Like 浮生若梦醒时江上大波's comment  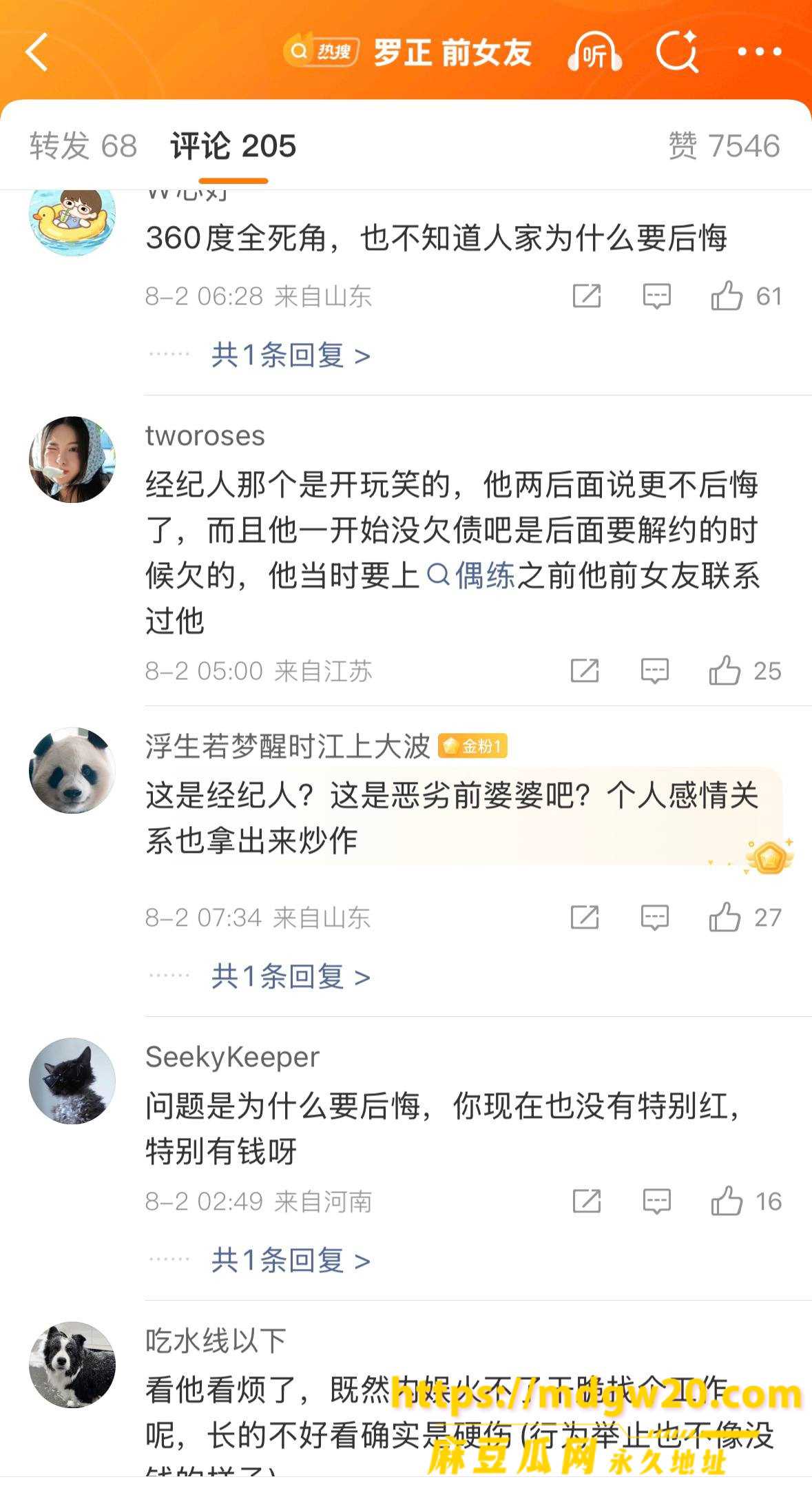745,917
